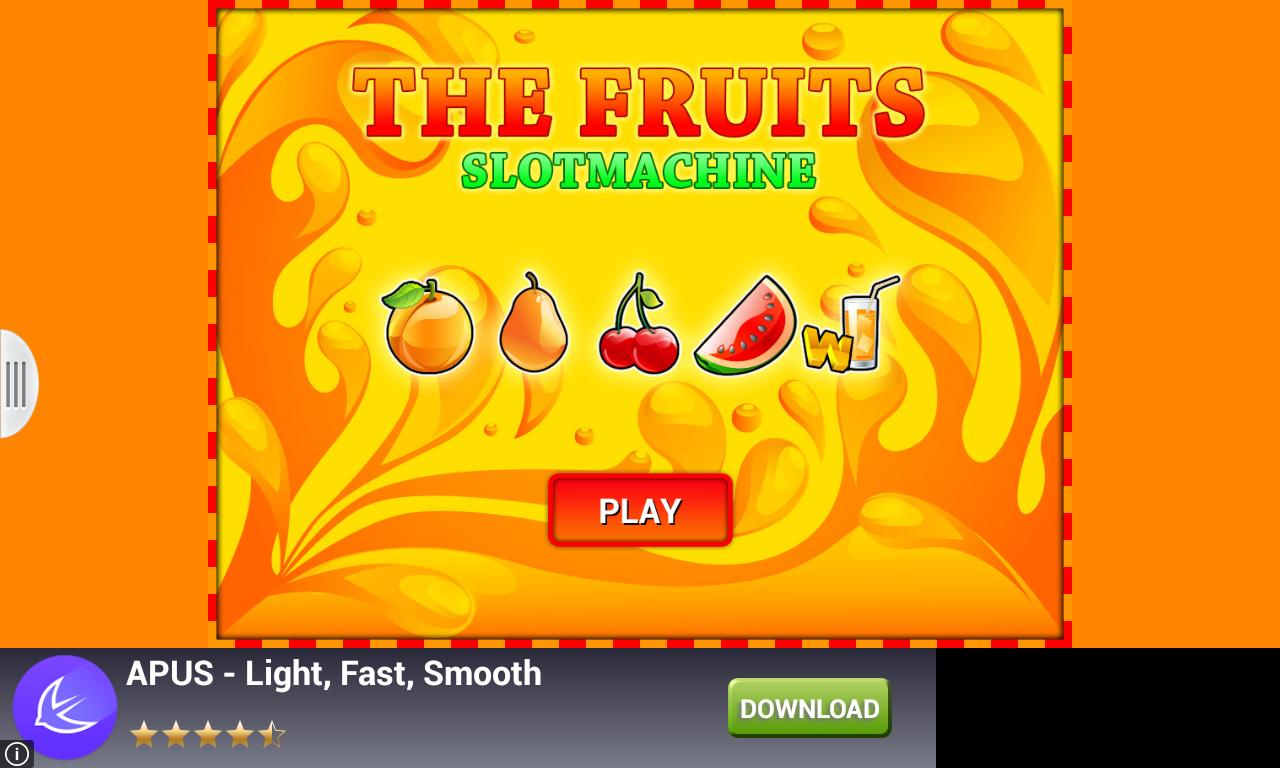Tap the green DOWNLOAD button for APUS
The height and width of the screenshot is (768, 1280).
809,708
